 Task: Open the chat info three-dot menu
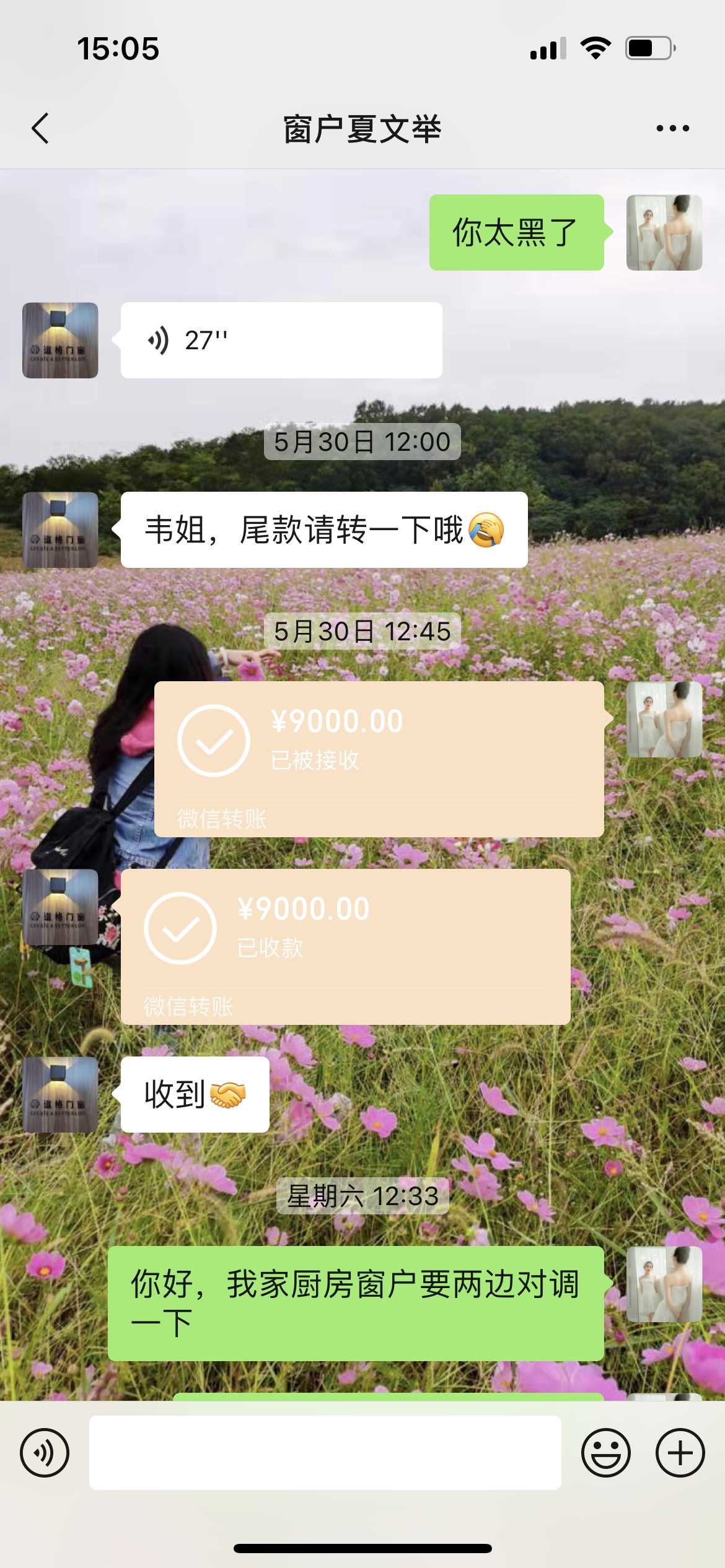[x=672, y=129]
